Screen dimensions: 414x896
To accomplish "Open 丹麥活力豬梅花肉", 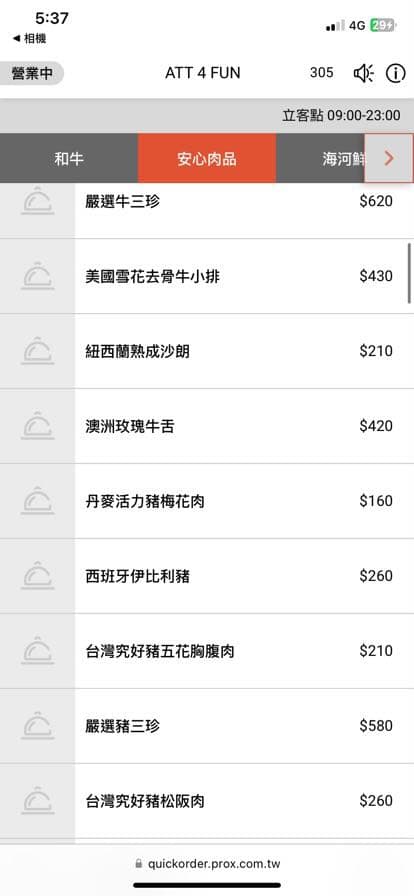I will point(207,501).
